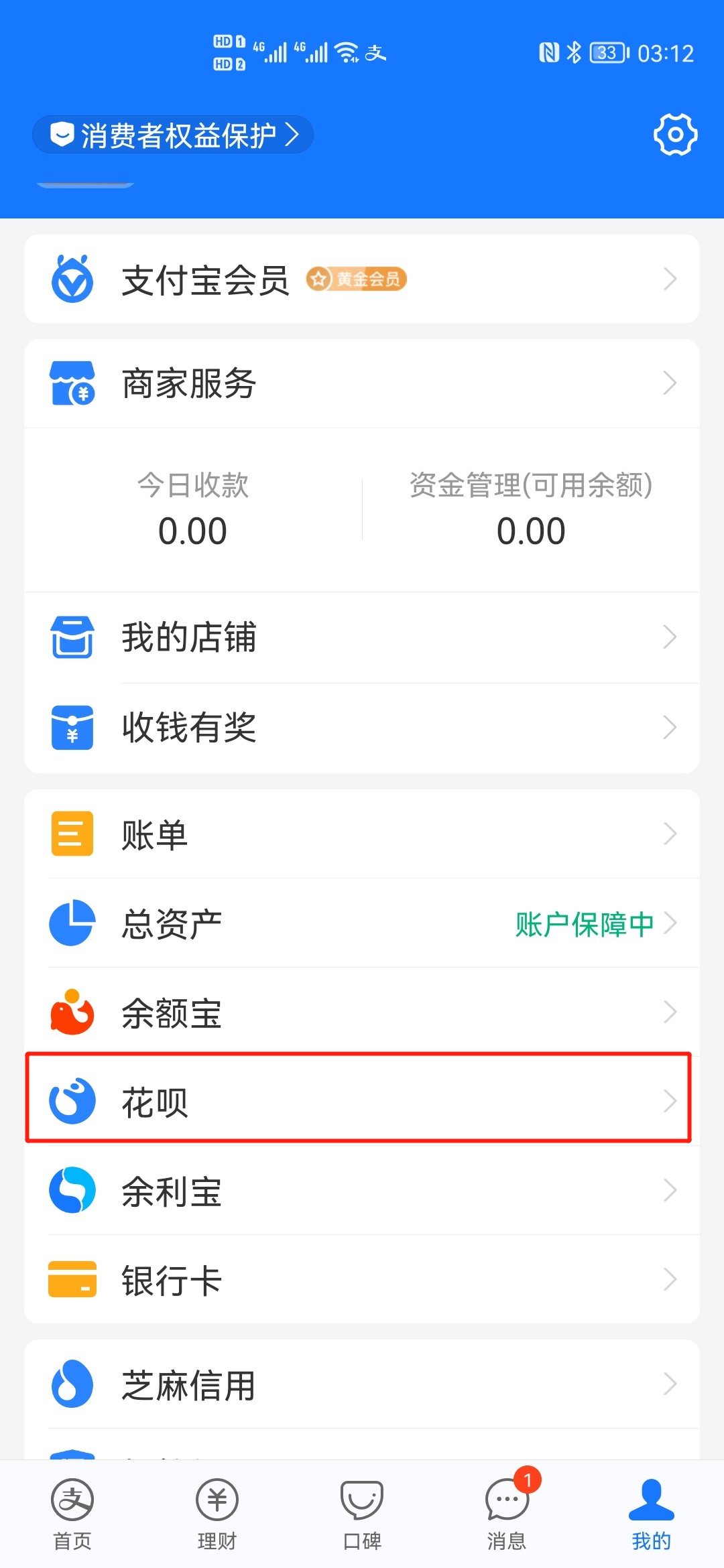Open 银行卡 bank cards
The image size is (724, 1568).
tap(362, 1280)
